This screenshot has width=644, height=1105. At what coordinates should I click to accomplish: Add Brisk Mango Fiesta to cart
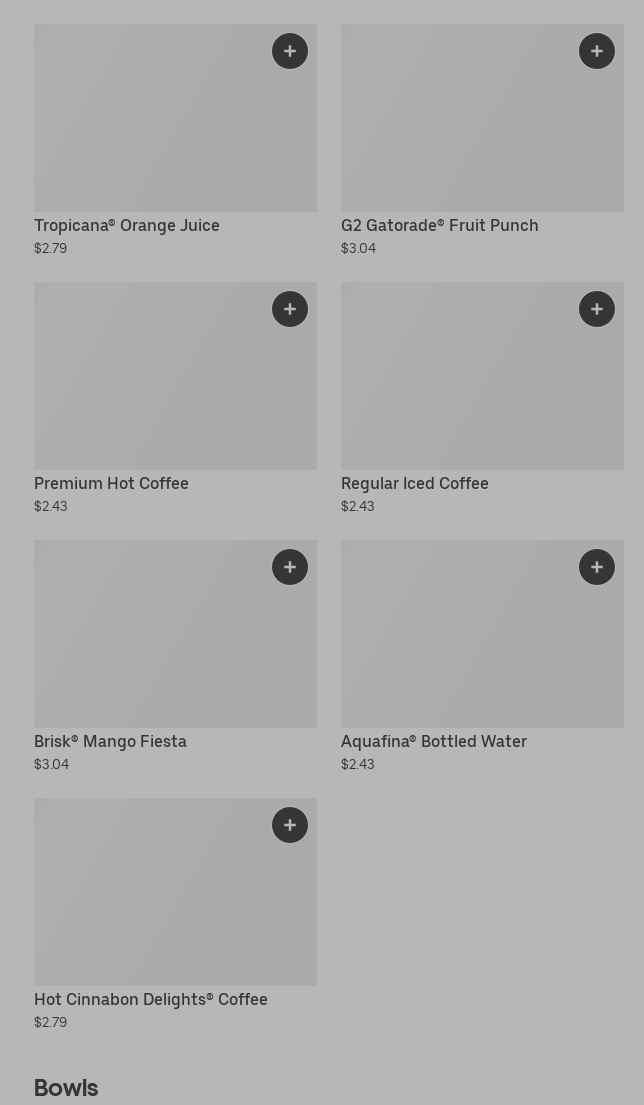(x=290, y=567)
